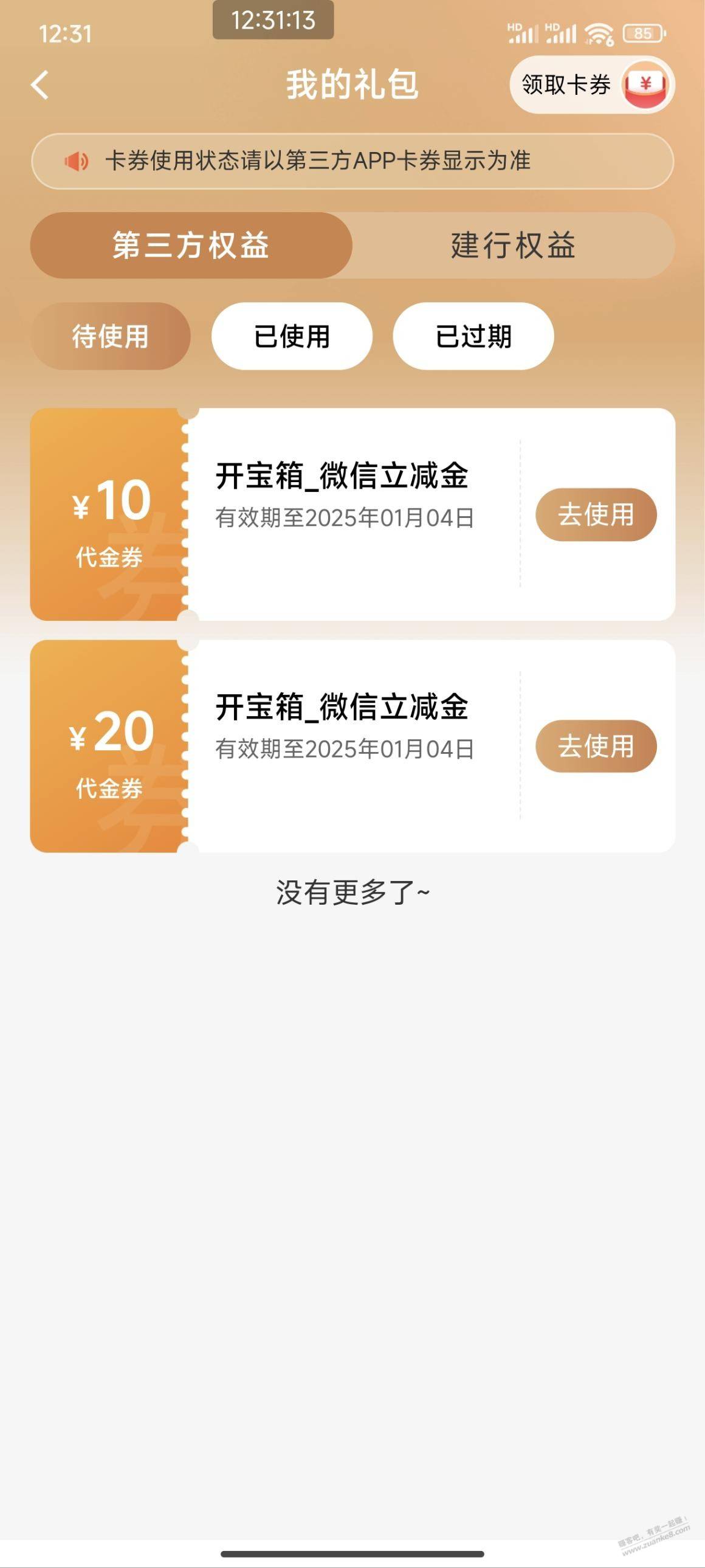Tap 去使用 on the ¥20 coupon
This screenshot has width=705, height=1568.
click(x=596, y=746)
